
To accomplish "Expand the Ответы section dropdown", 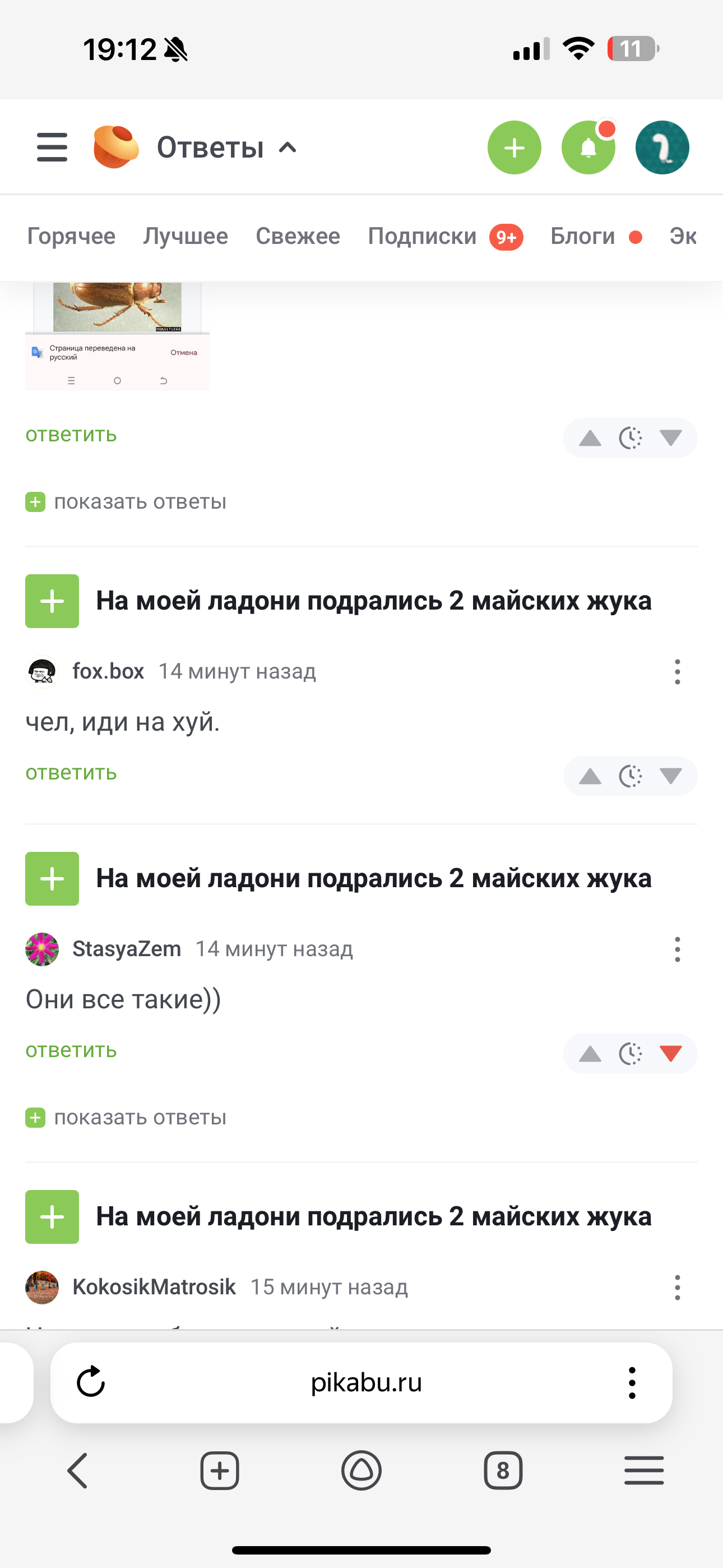I will point(288,147).
